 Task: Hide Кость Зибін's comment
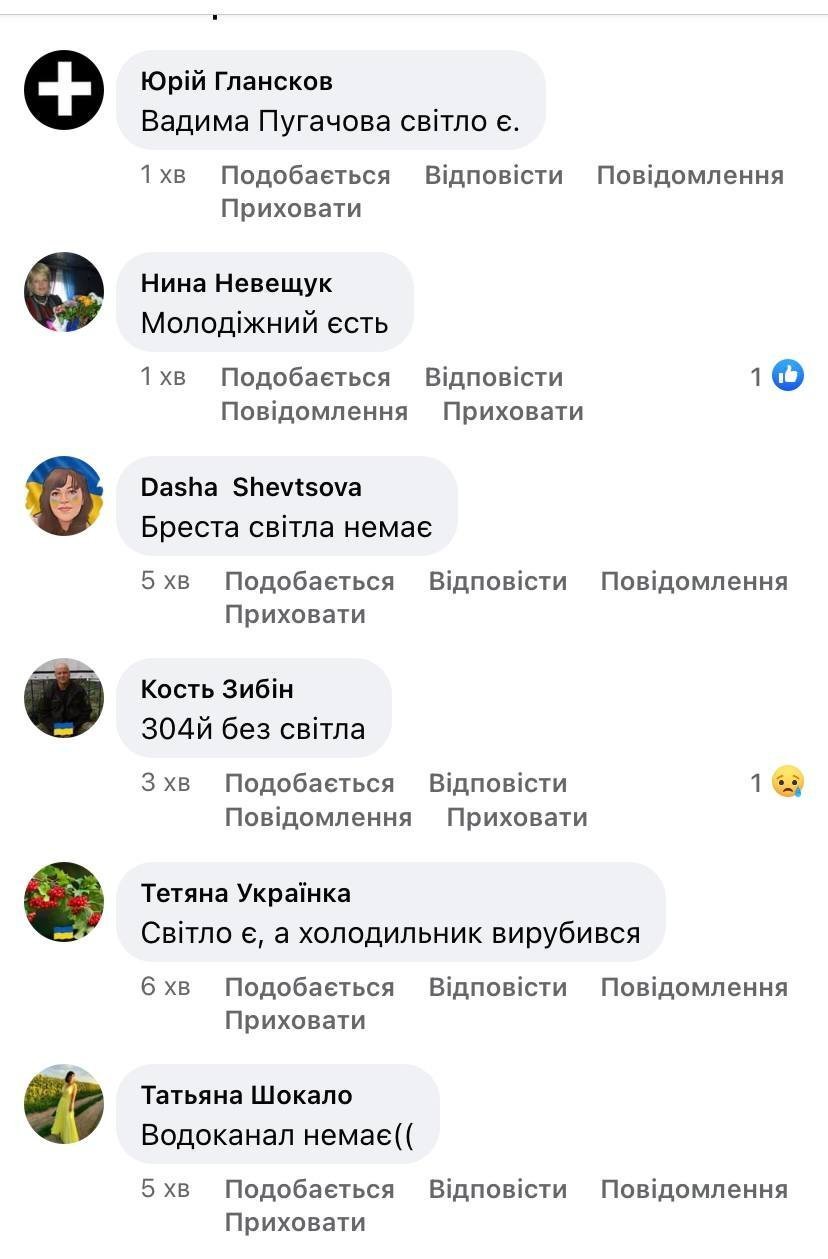(x=516, y=817)
